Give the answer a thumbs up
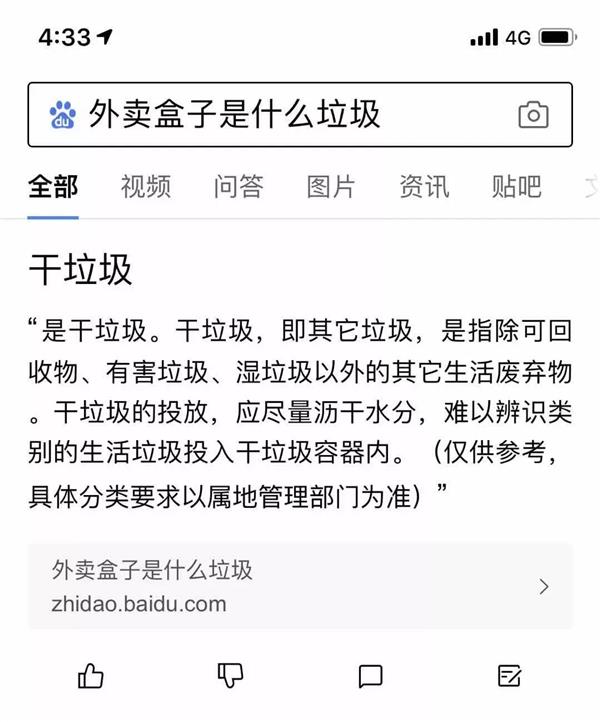This screenshot has width=600, height=722. click(91, 676)
